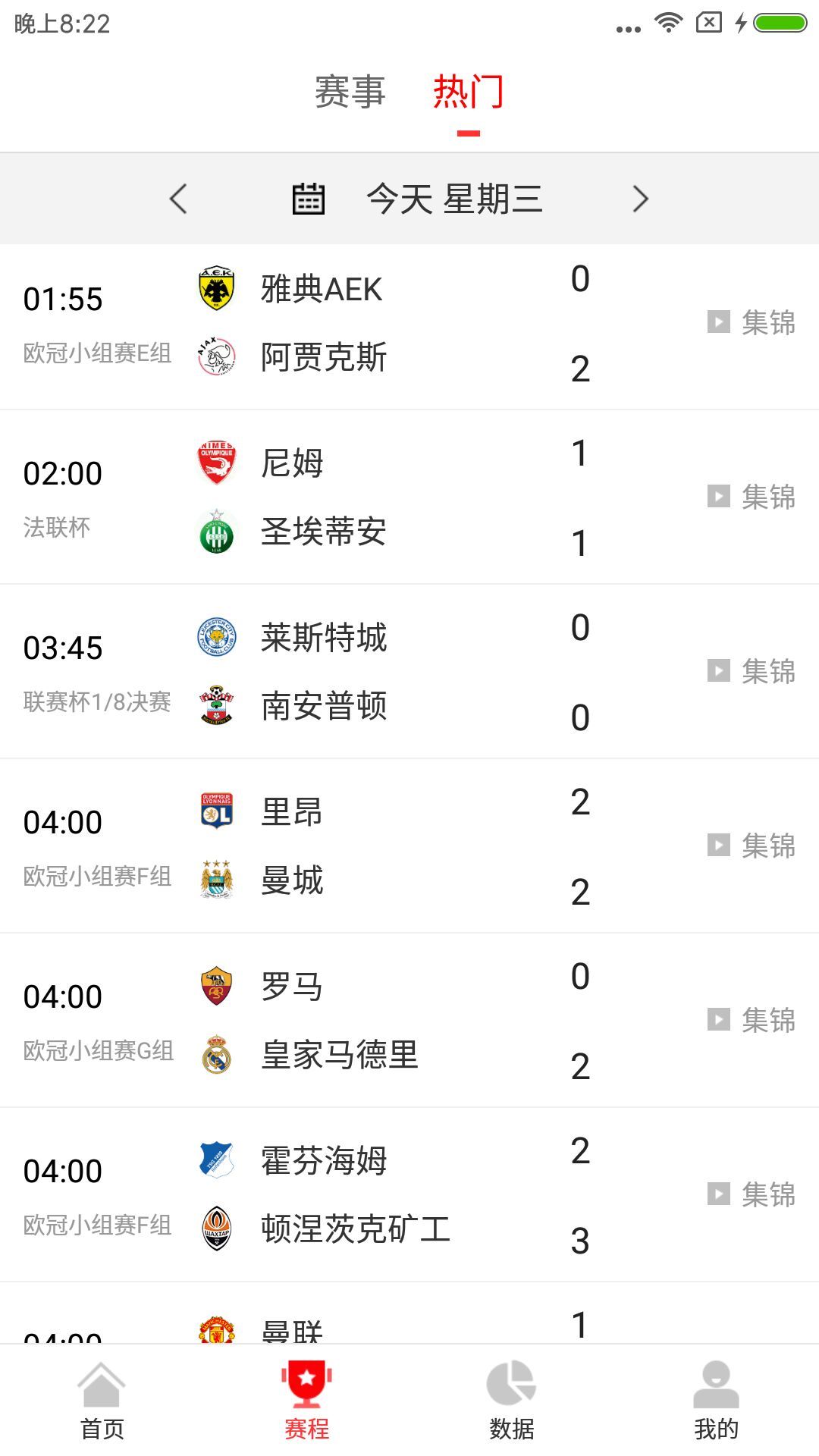
Task: Open the 我的 profile tab
Action: click(x=716, y=1401)
